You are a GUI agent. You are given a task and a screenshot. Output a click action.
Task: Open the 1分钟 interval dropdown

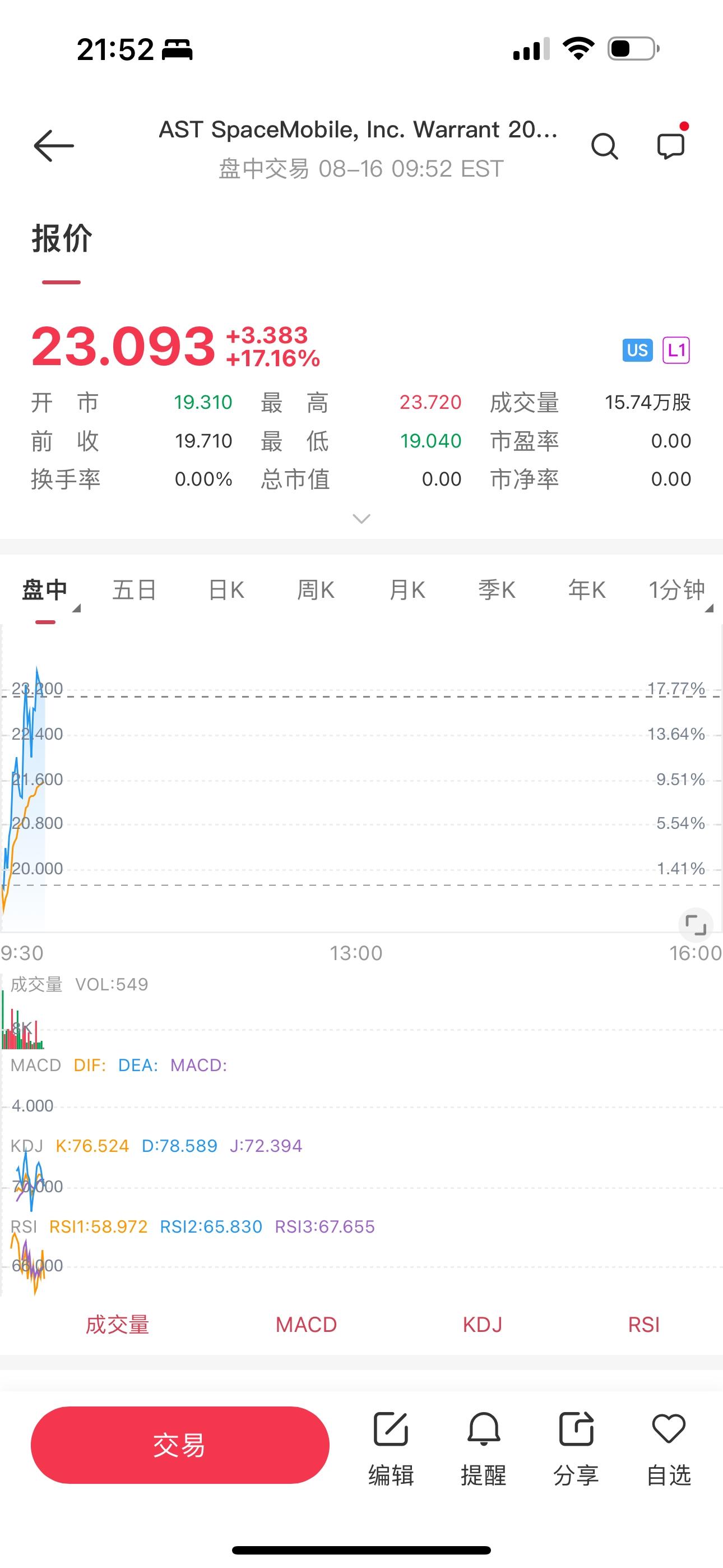679,591
